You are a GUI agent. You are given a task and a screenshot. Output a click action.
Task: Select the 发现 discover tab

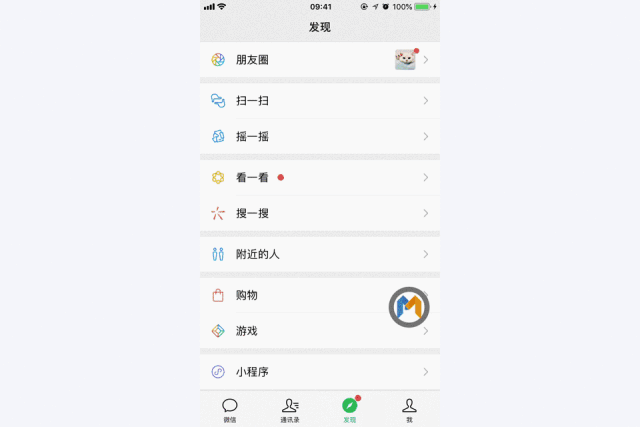[x=349, y=409]
